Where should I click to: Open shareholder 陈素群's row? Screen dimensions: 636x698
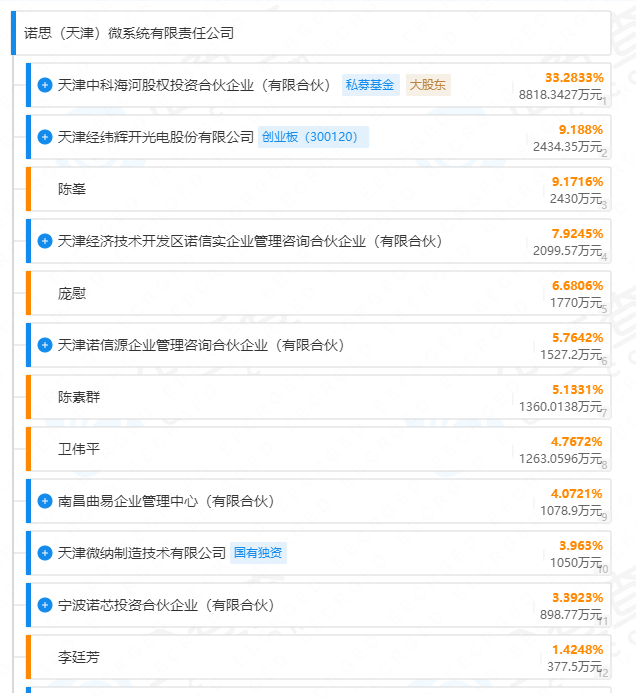[79, 397]
